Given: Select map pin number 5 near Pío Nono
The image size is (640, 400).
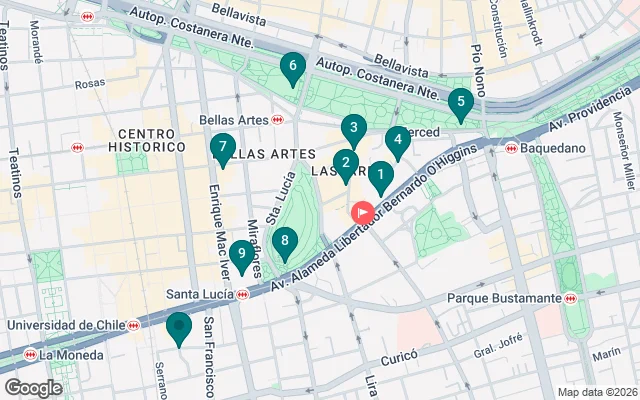Looking at the screenshot, I should pyautogui.click(x=460, y=101).
